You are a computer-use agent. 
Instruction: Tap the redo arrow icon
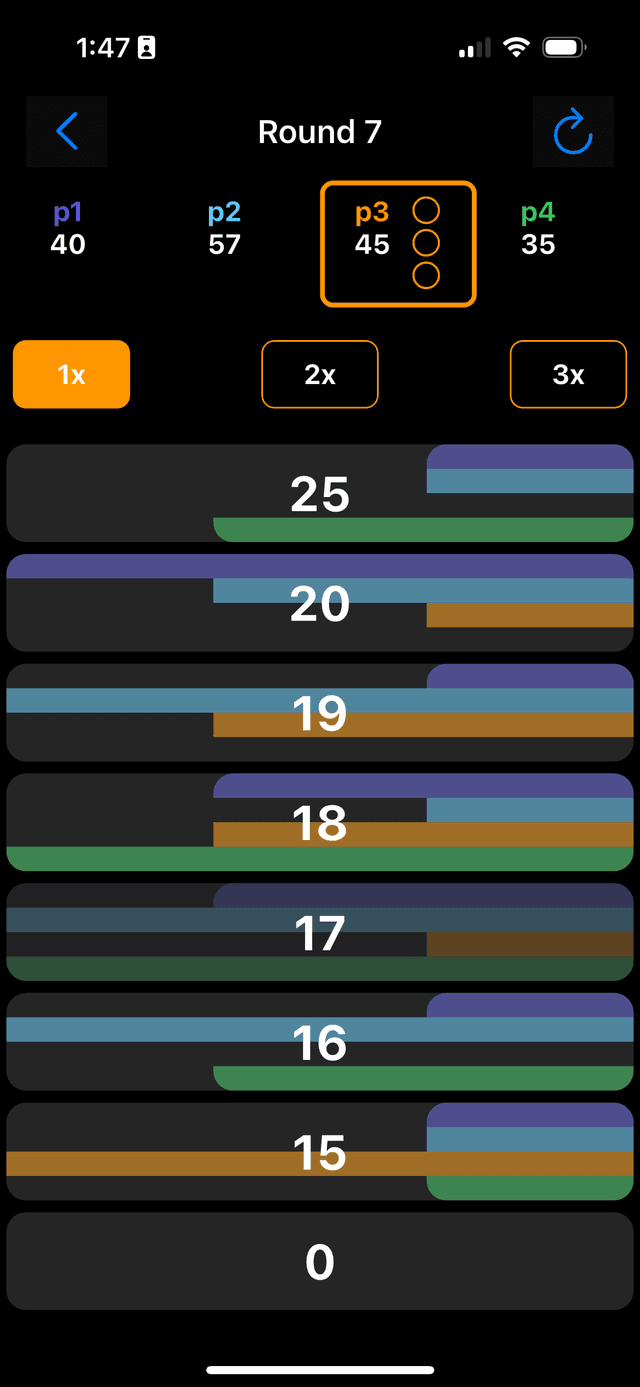[573, 131]
